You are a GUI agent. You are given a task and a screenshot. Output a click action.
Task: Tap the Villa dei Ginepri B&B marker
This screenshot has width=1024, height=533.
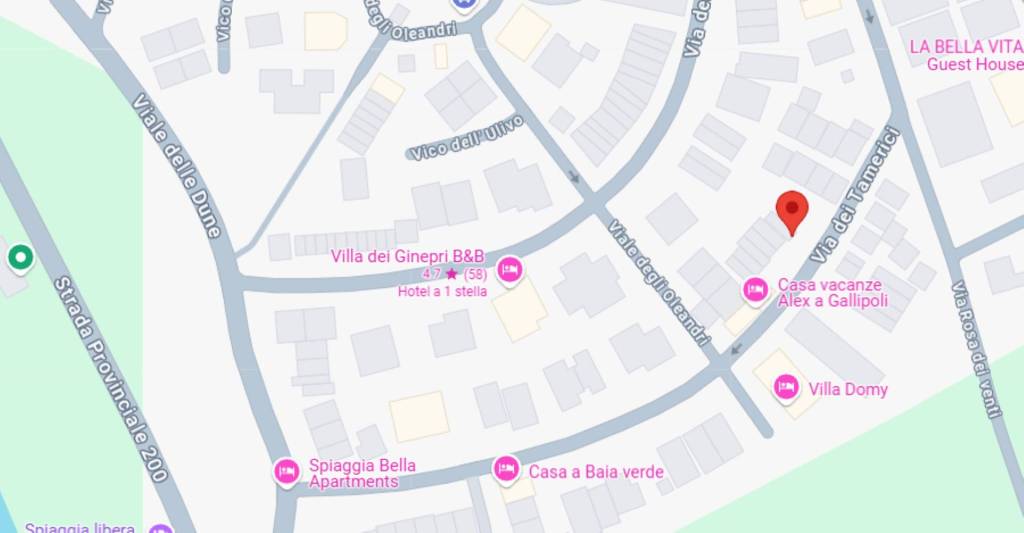click(x=509, y=269)
